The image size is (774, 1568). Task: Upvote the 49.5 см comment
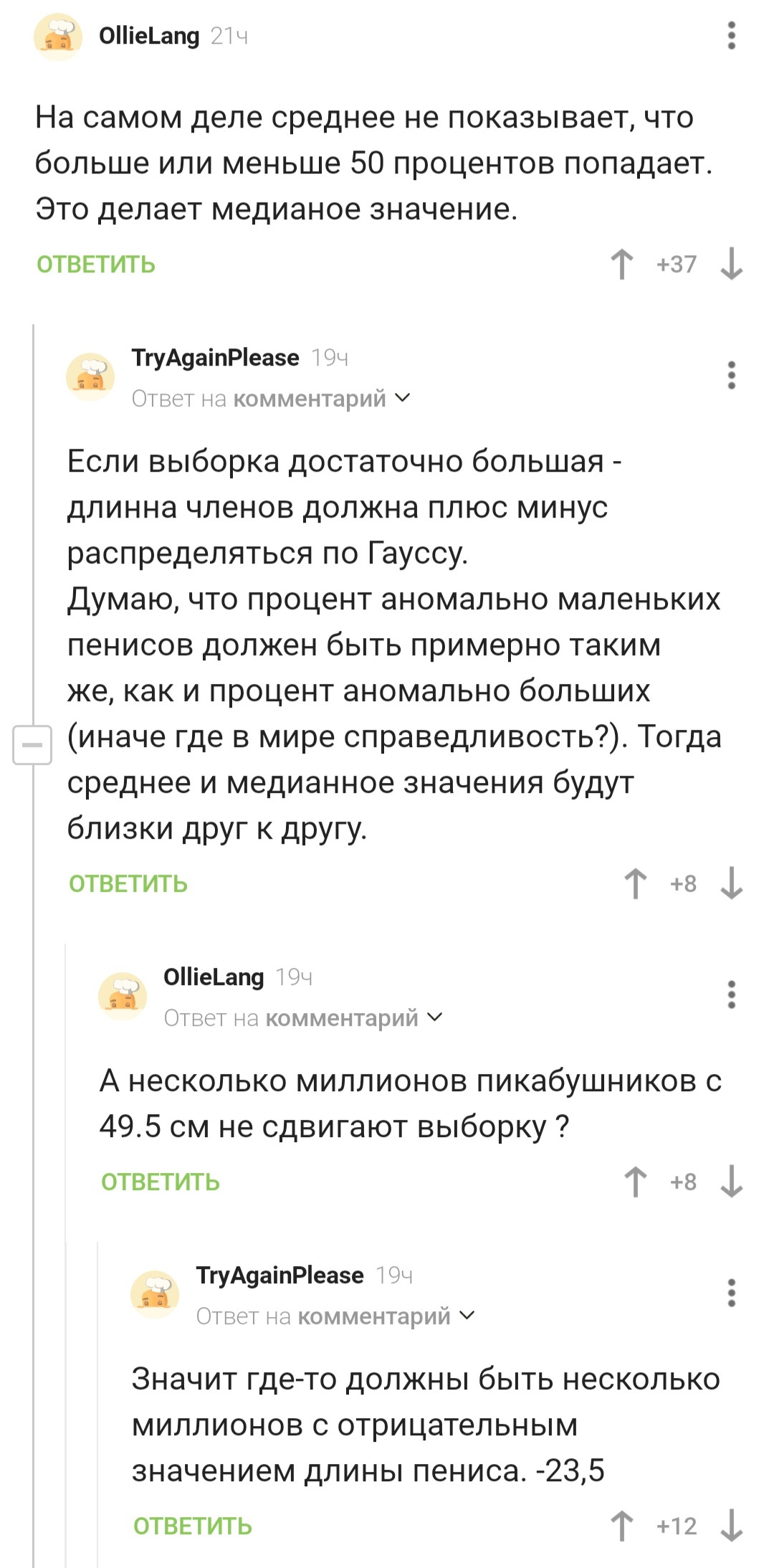[635, 1182]
